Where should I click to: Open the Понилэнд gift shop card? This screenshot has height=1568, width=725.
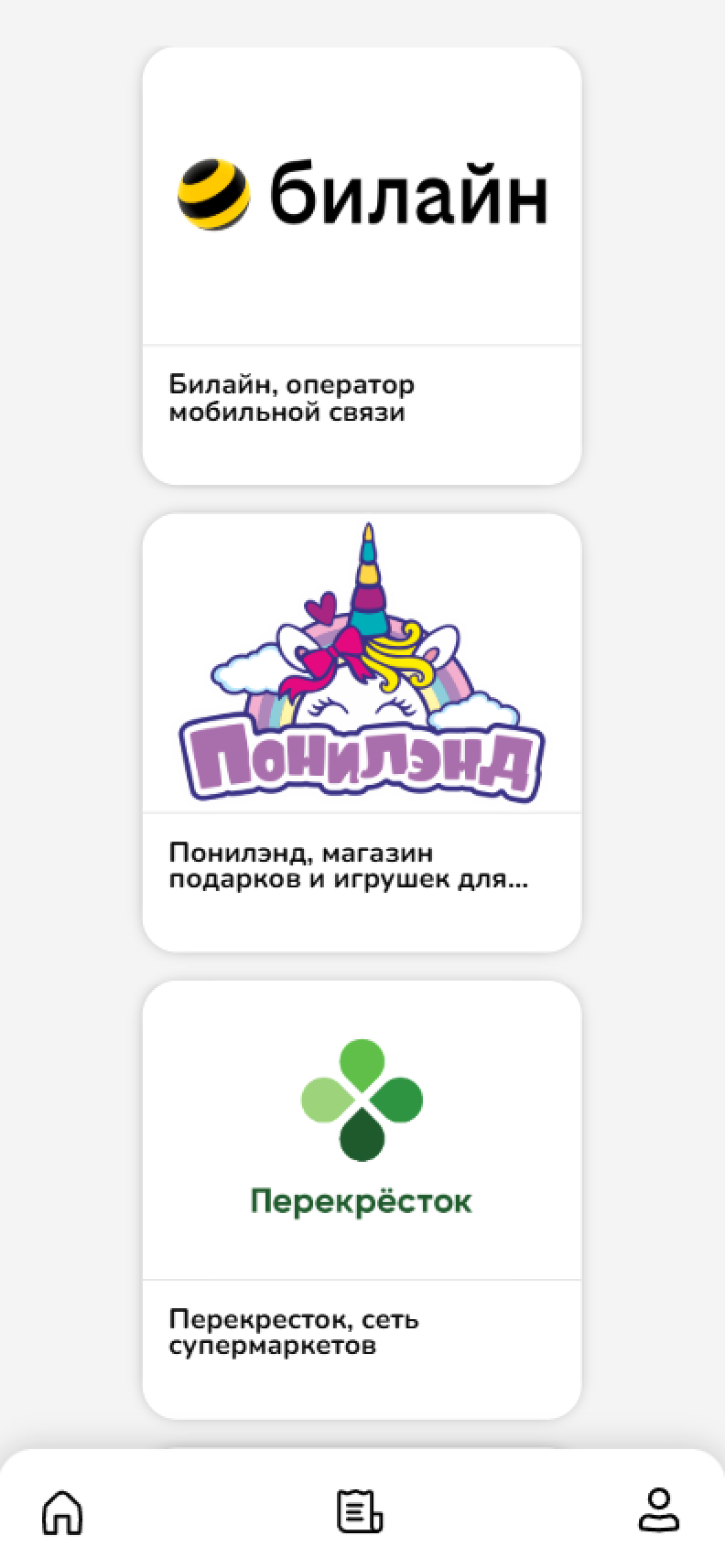(x=362, y=732)
